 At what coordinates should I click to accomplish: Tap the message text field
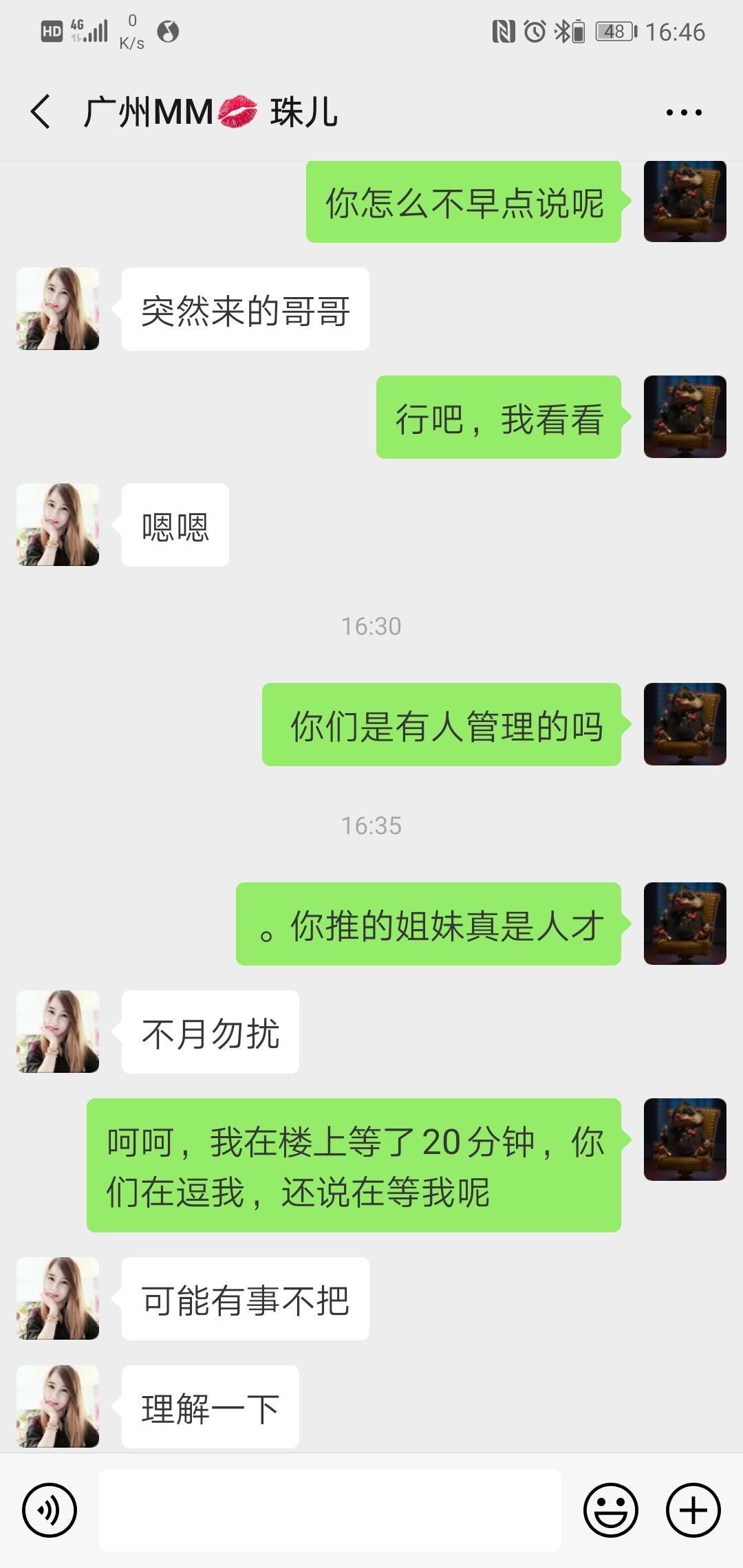[330, 1510]
